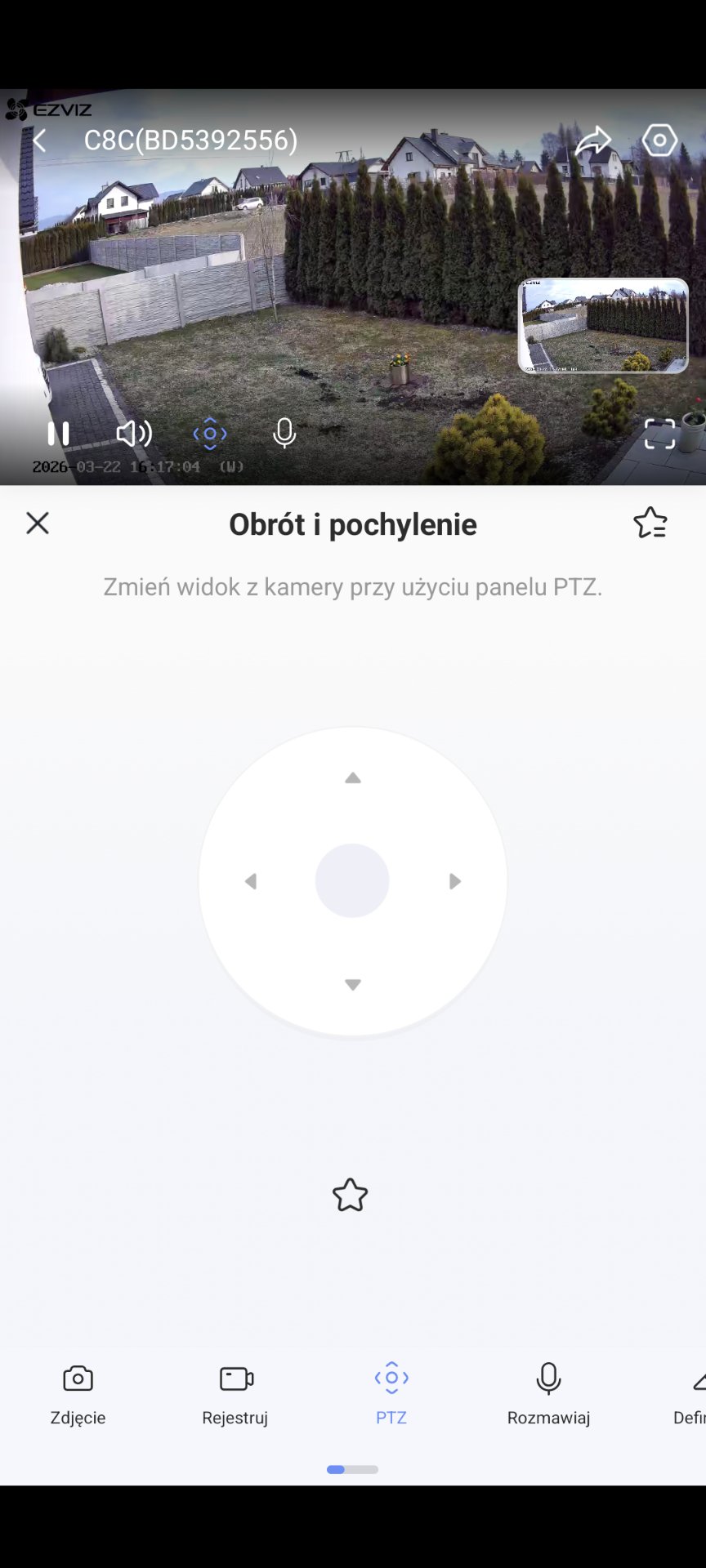The height and width of the screenshot is (1568, 706).
Task: Tap the PTZ icon on the video overlay
Action: coord(210,434)
